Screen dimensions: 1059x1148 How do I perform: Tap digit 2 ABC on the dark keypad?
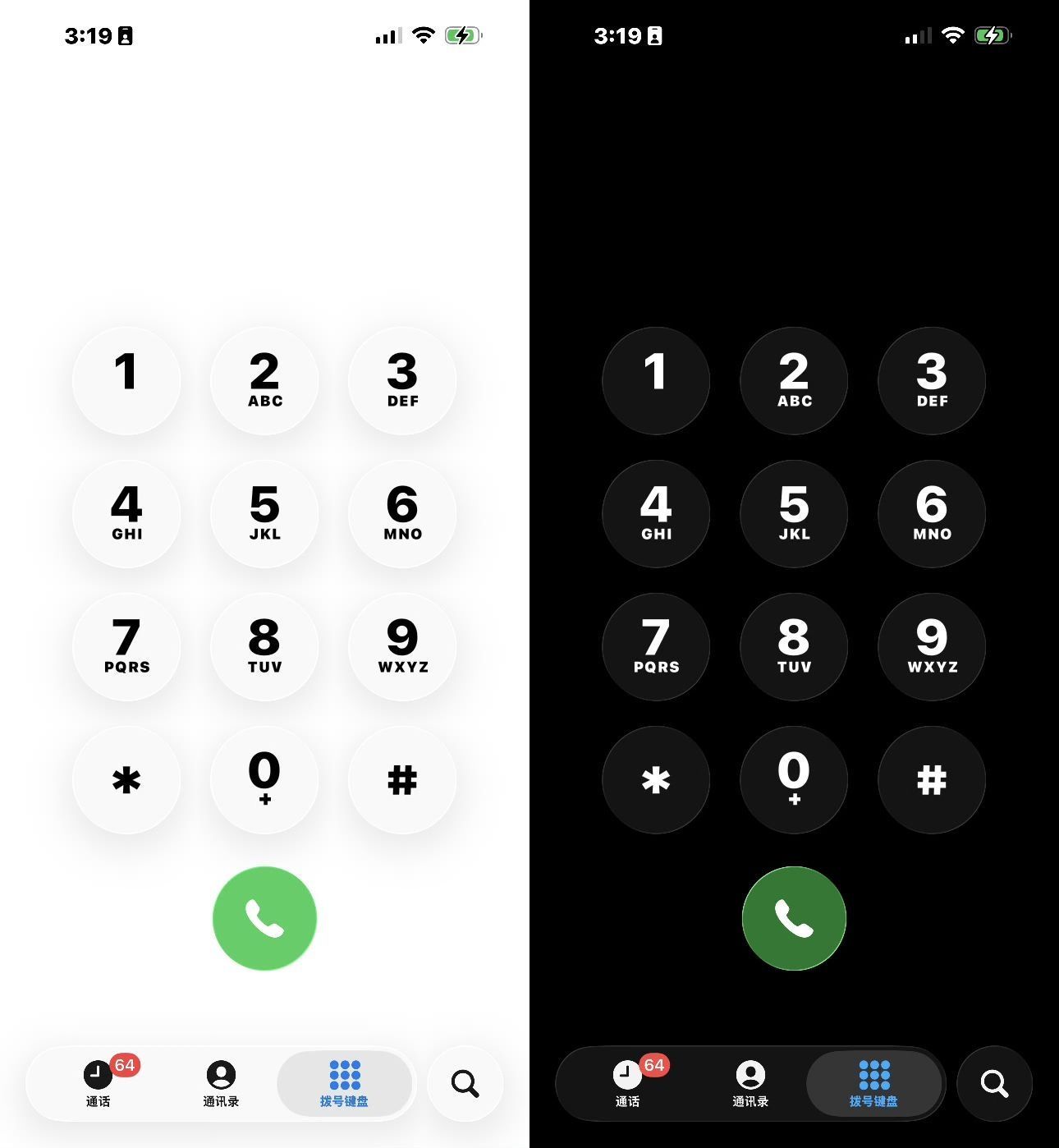click(x=794, y=380)
